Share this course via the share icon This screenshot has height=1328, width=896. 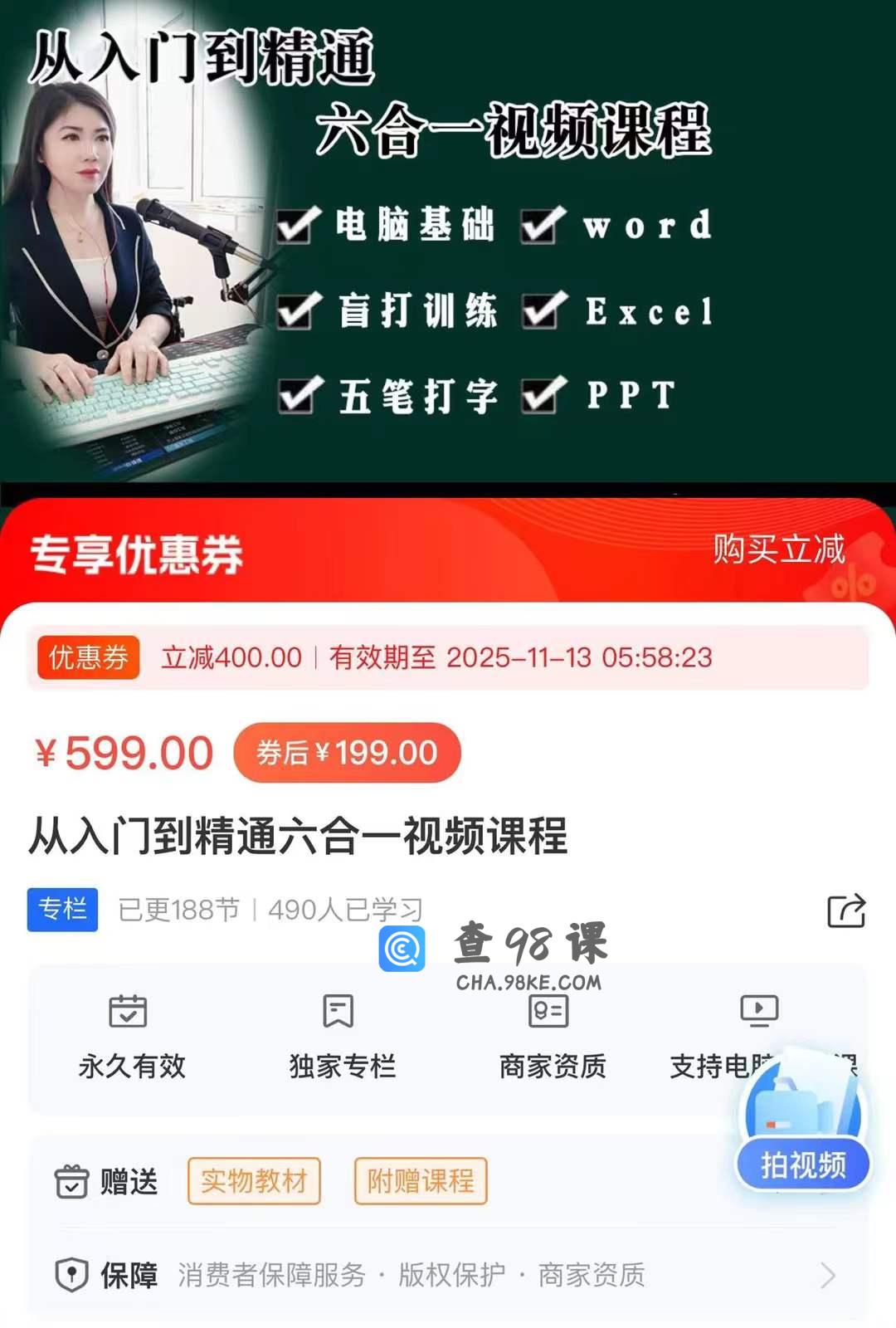coord(846,911)
